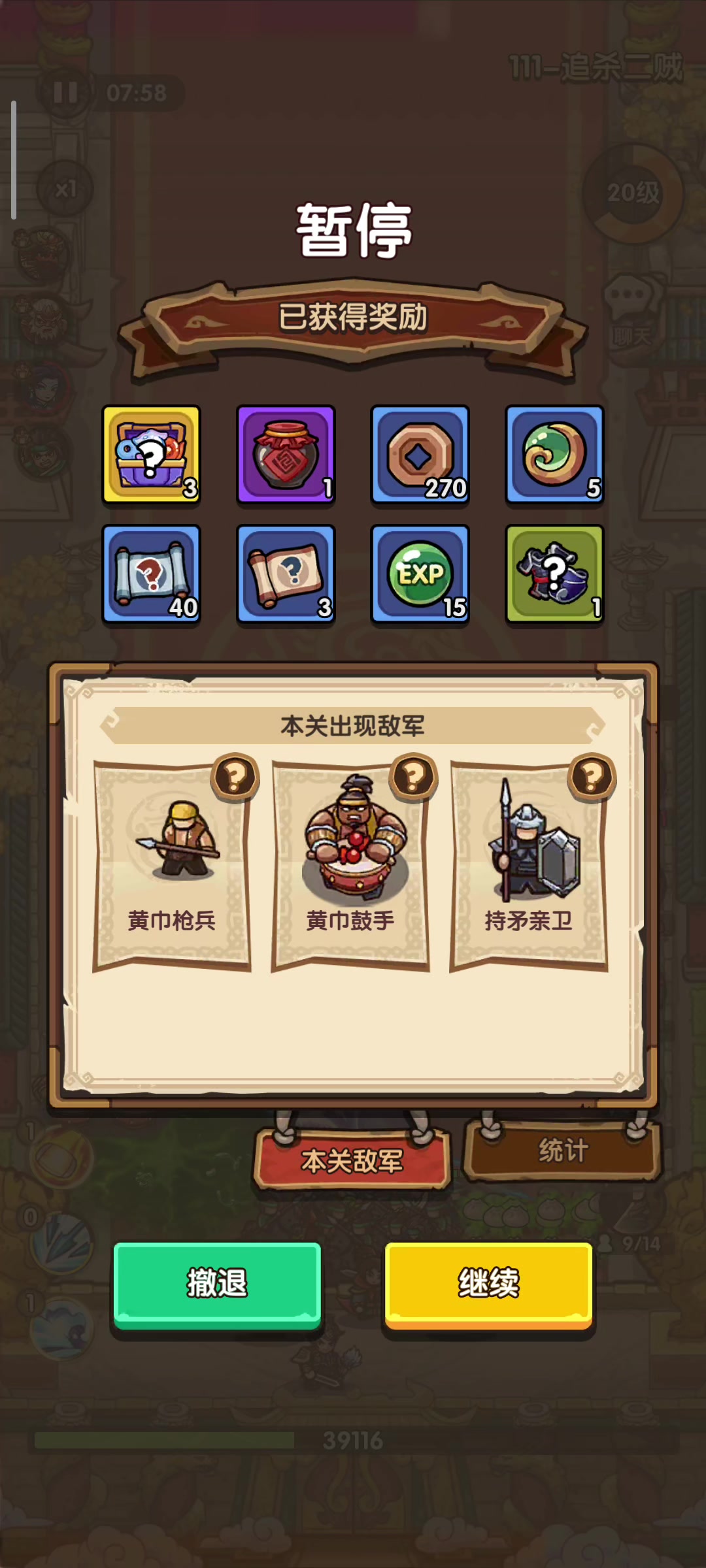Open the 黄巾枪兵 enemy card

tap(173, 866)
